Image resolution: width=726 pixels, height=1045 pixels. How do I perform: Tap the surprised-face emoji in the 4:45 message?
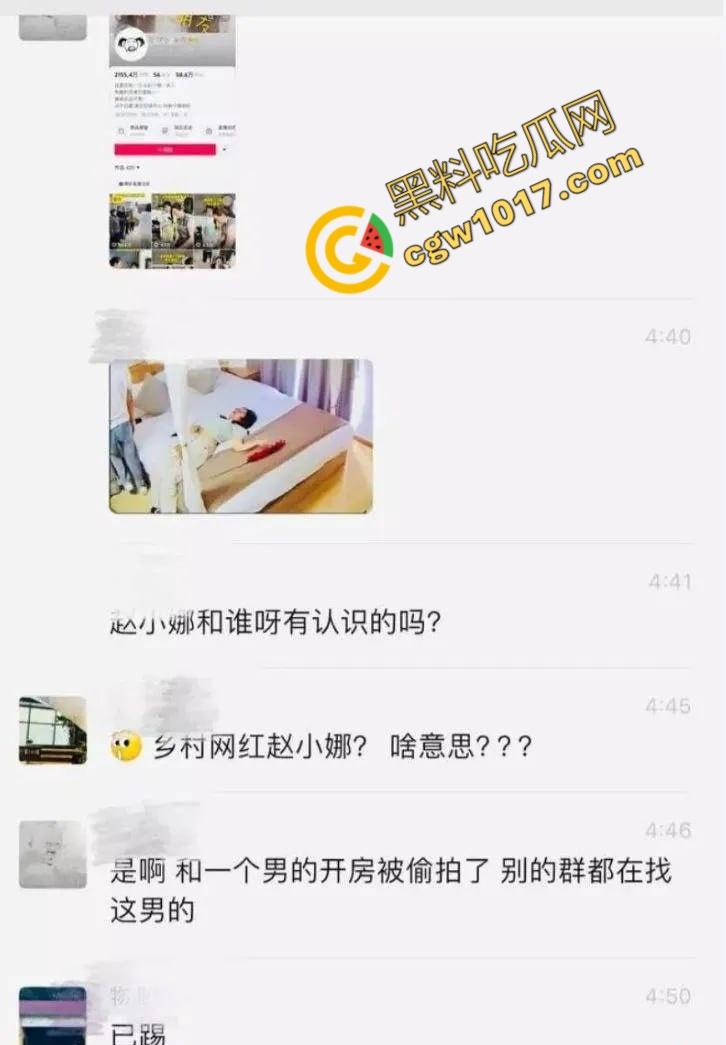pyautogui.click(x=124, y=744)
